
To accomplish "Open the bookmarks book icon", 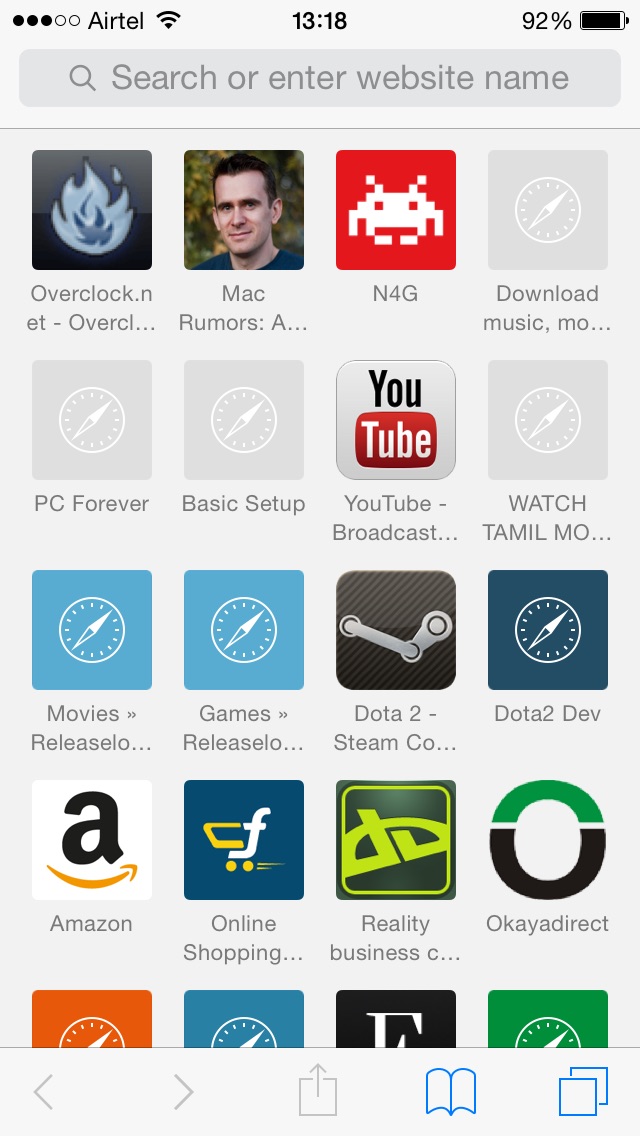I will coord(451,1092).
